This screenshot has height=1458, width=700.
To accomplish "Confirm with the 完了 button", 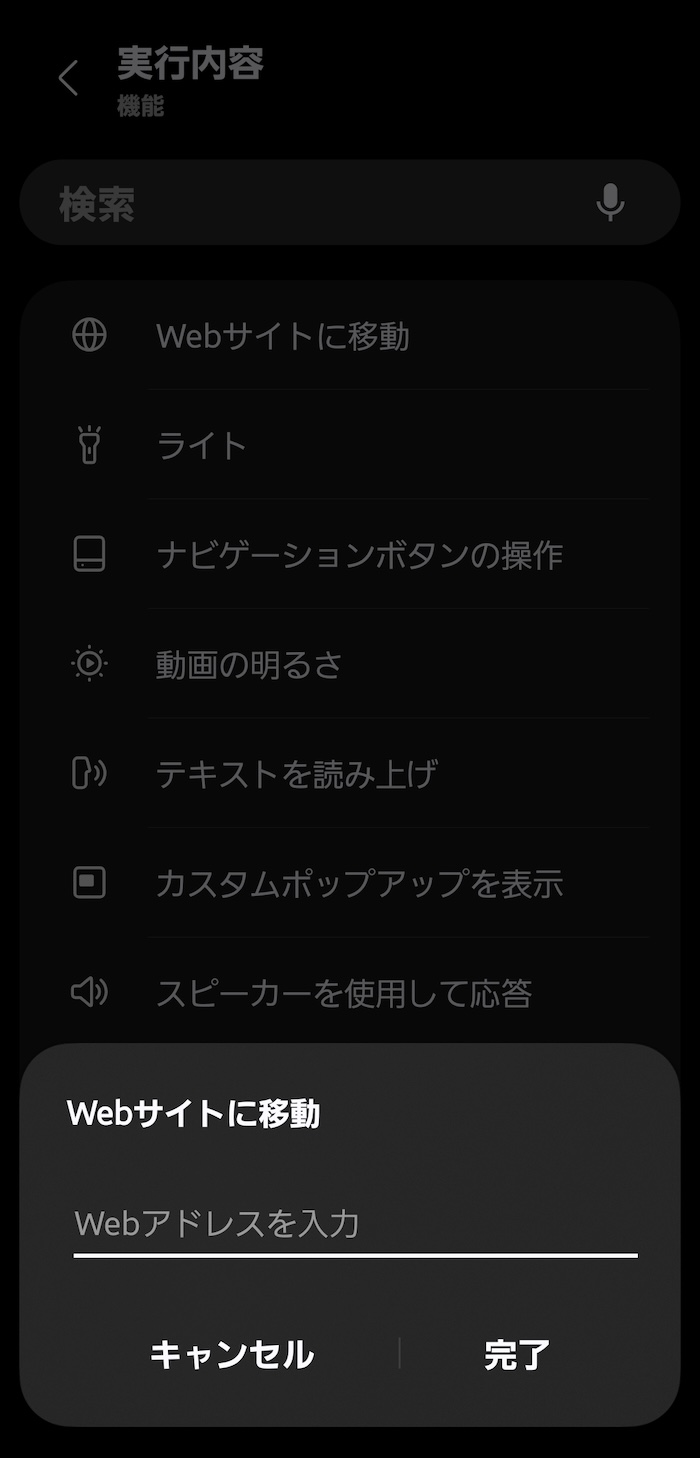I will 517,1355.
